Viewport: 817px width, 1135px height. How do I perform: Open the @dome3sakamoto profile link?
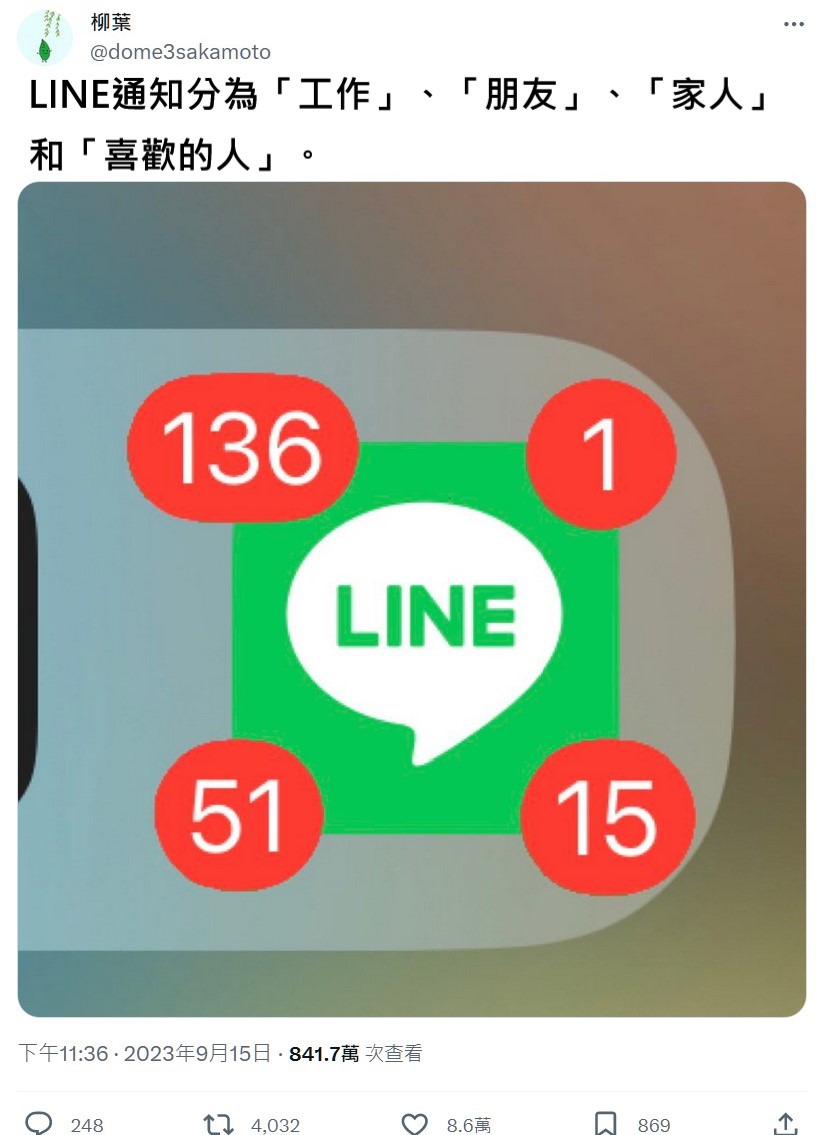(181, 52)
